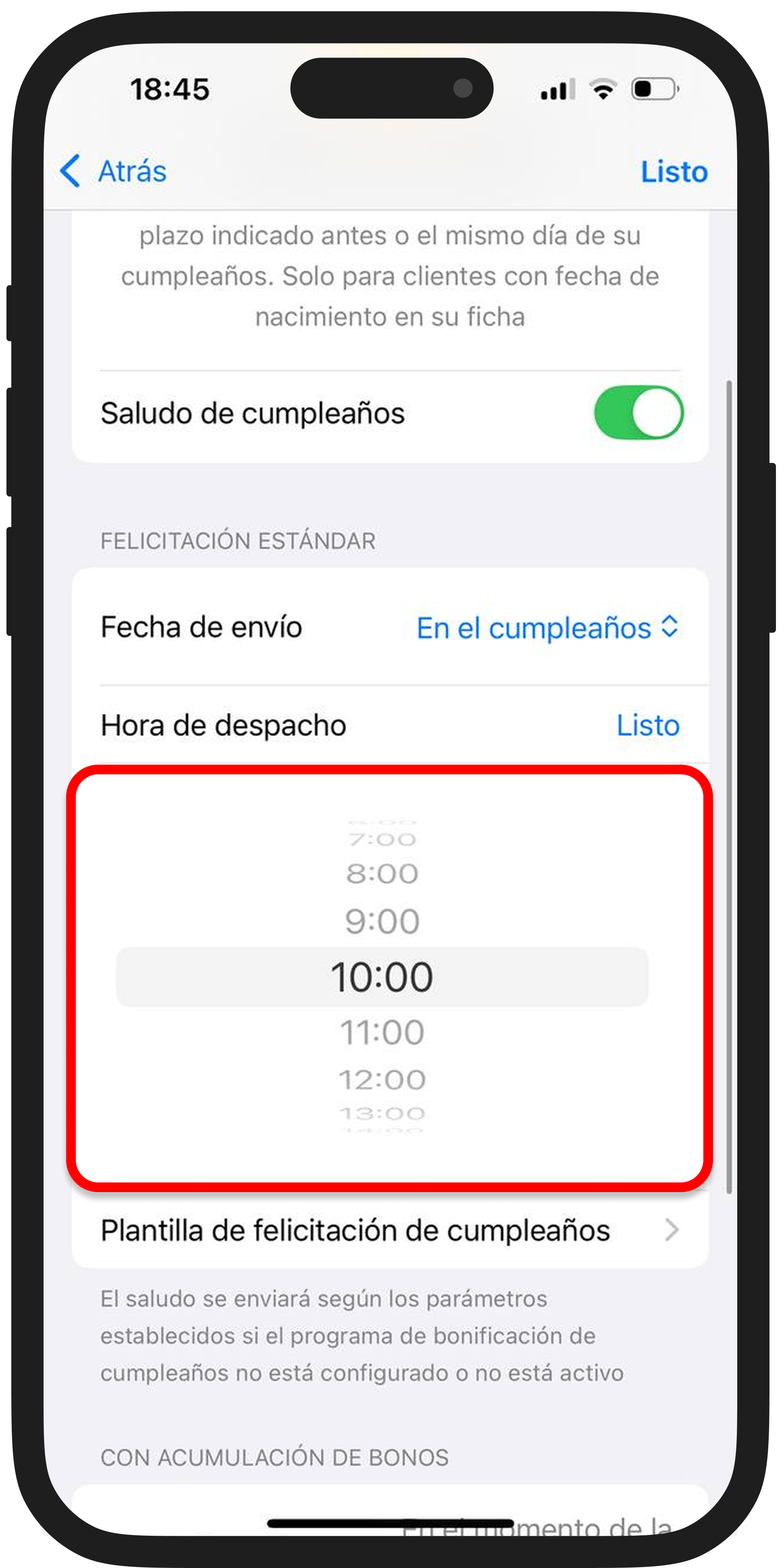Screen dimensions: 784x1568
Task: Select 9:00 in the time picker
Action: [382, 921]
